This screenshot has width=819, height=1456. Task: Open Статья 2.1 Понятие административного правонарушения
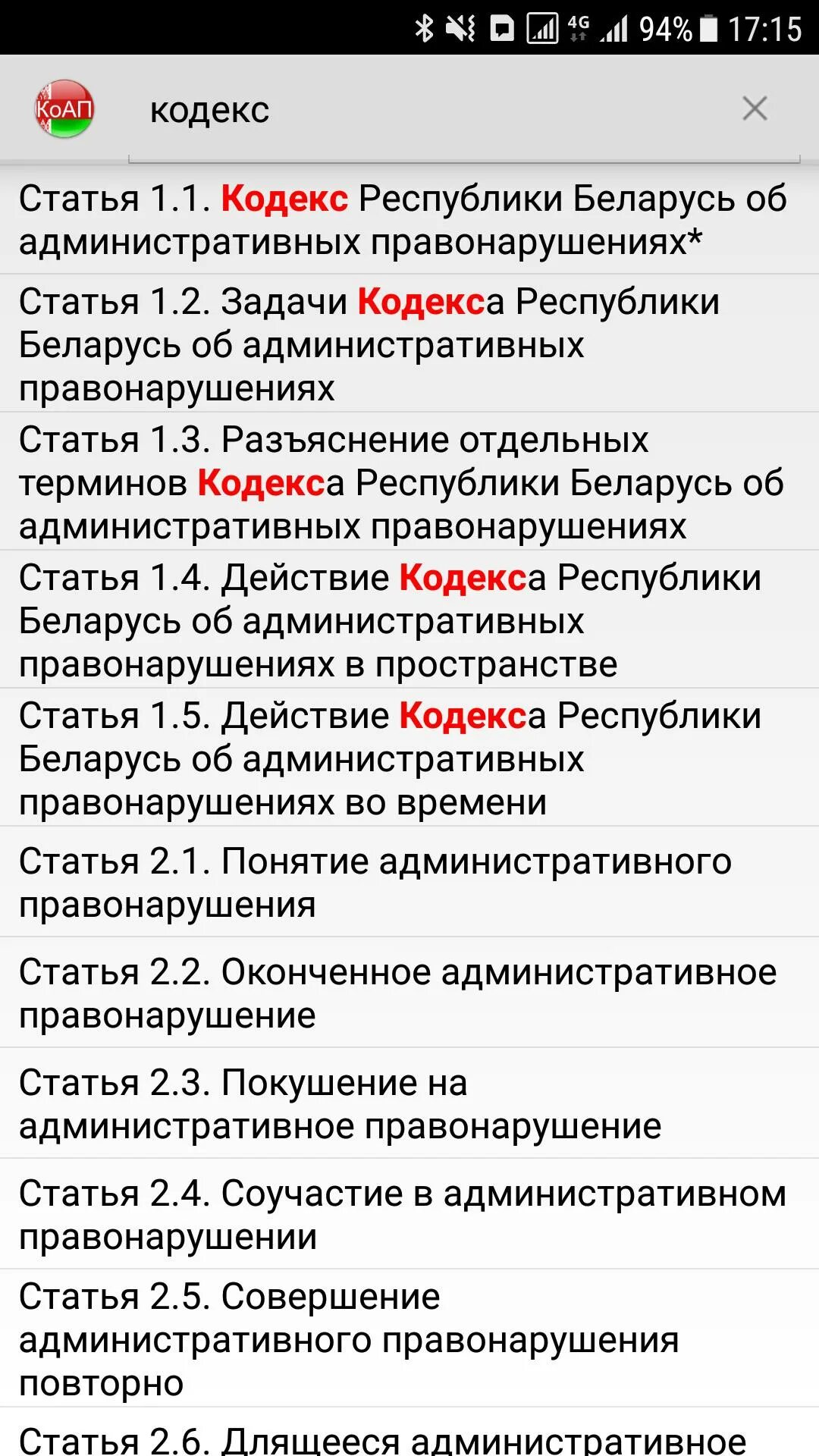click(409, 882)
